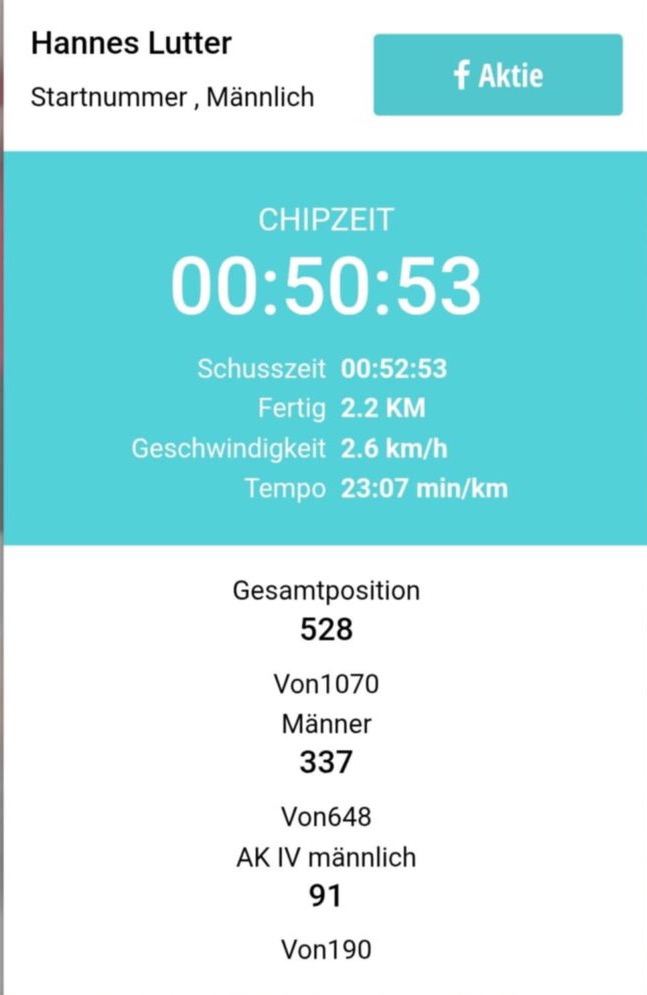Share result via the Facebook Aktie button
Image resolution: width=647 pixels, height=995 pixels.
click(498, 75)
